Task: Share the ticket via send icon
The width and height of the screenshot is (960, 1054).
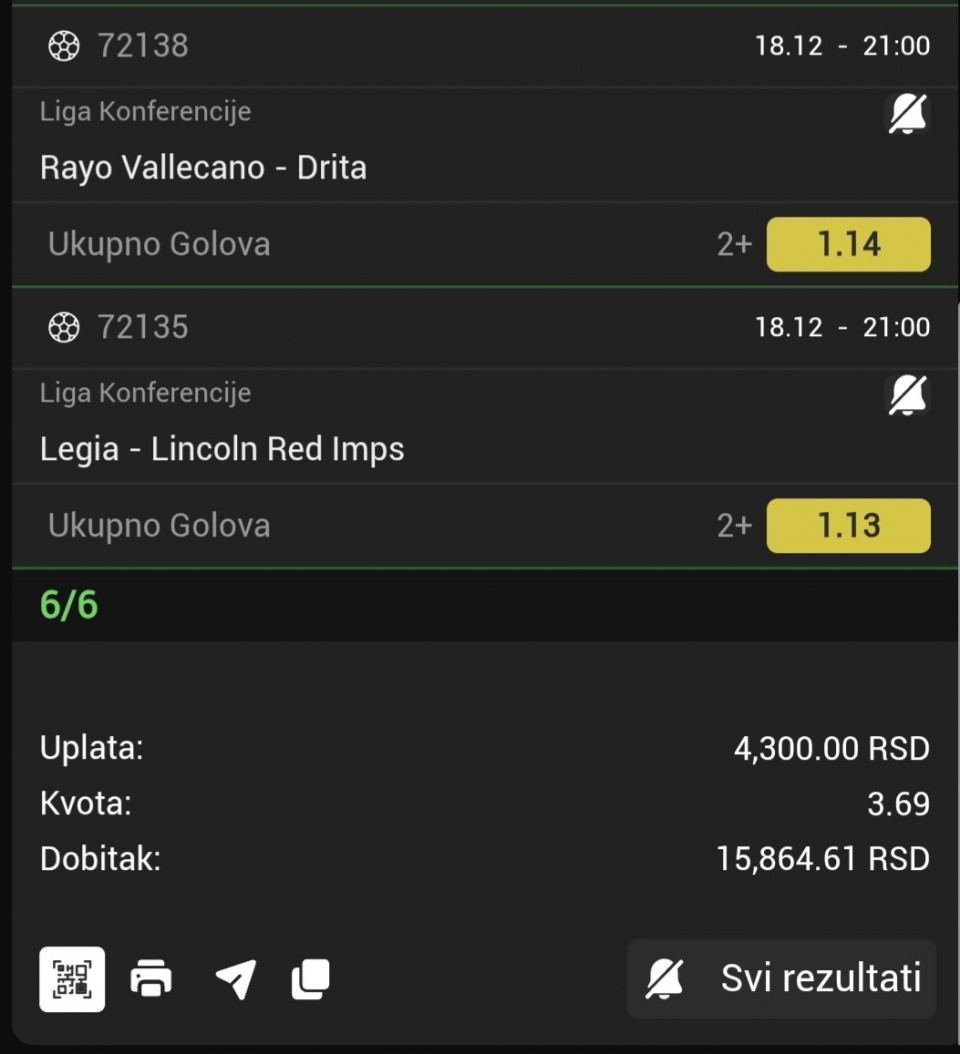Action: tap(236, 979)
